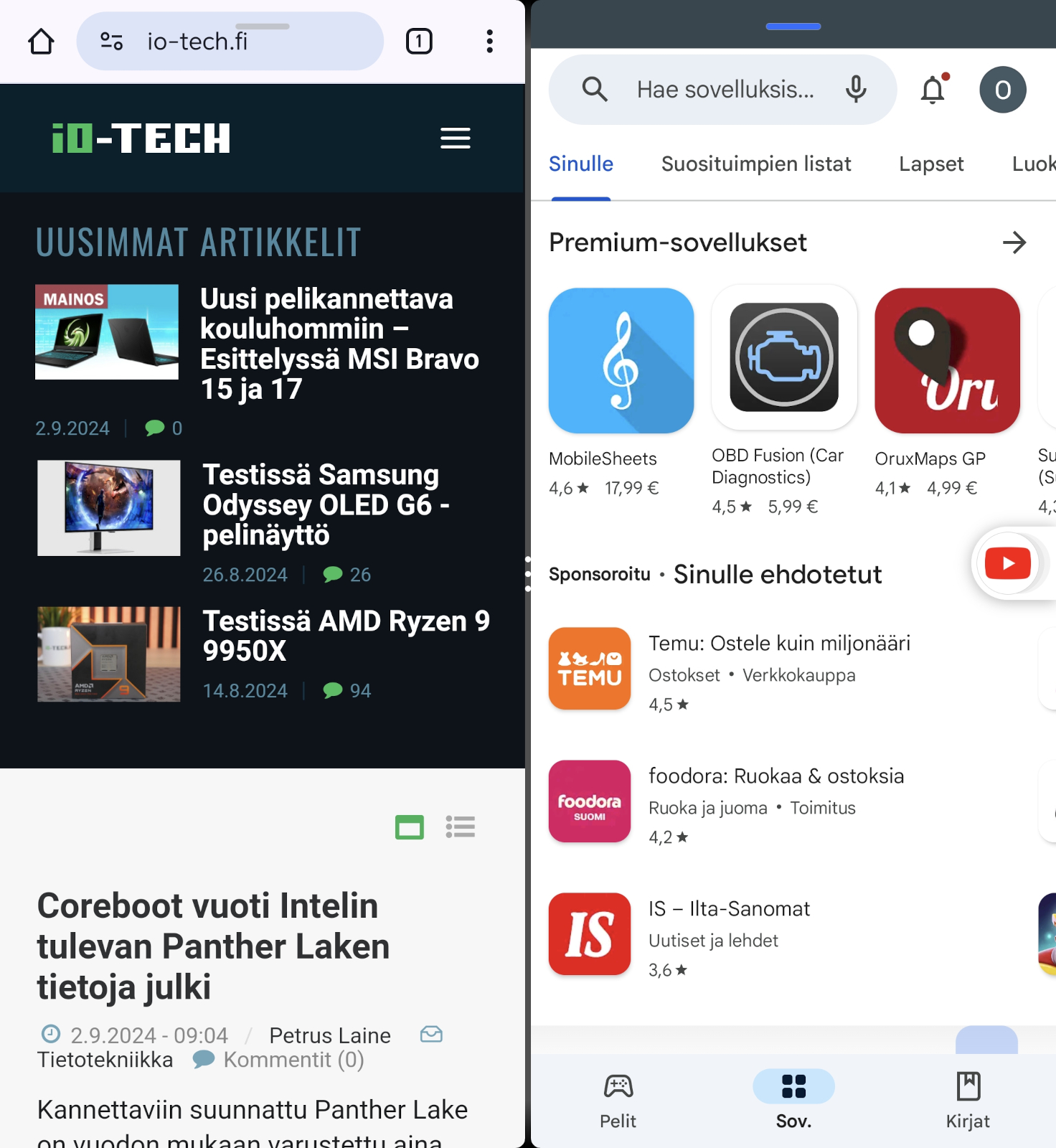Start voice search with the microphone
This screenshot has width=1056, height=1148.
[x=855, y=90]
